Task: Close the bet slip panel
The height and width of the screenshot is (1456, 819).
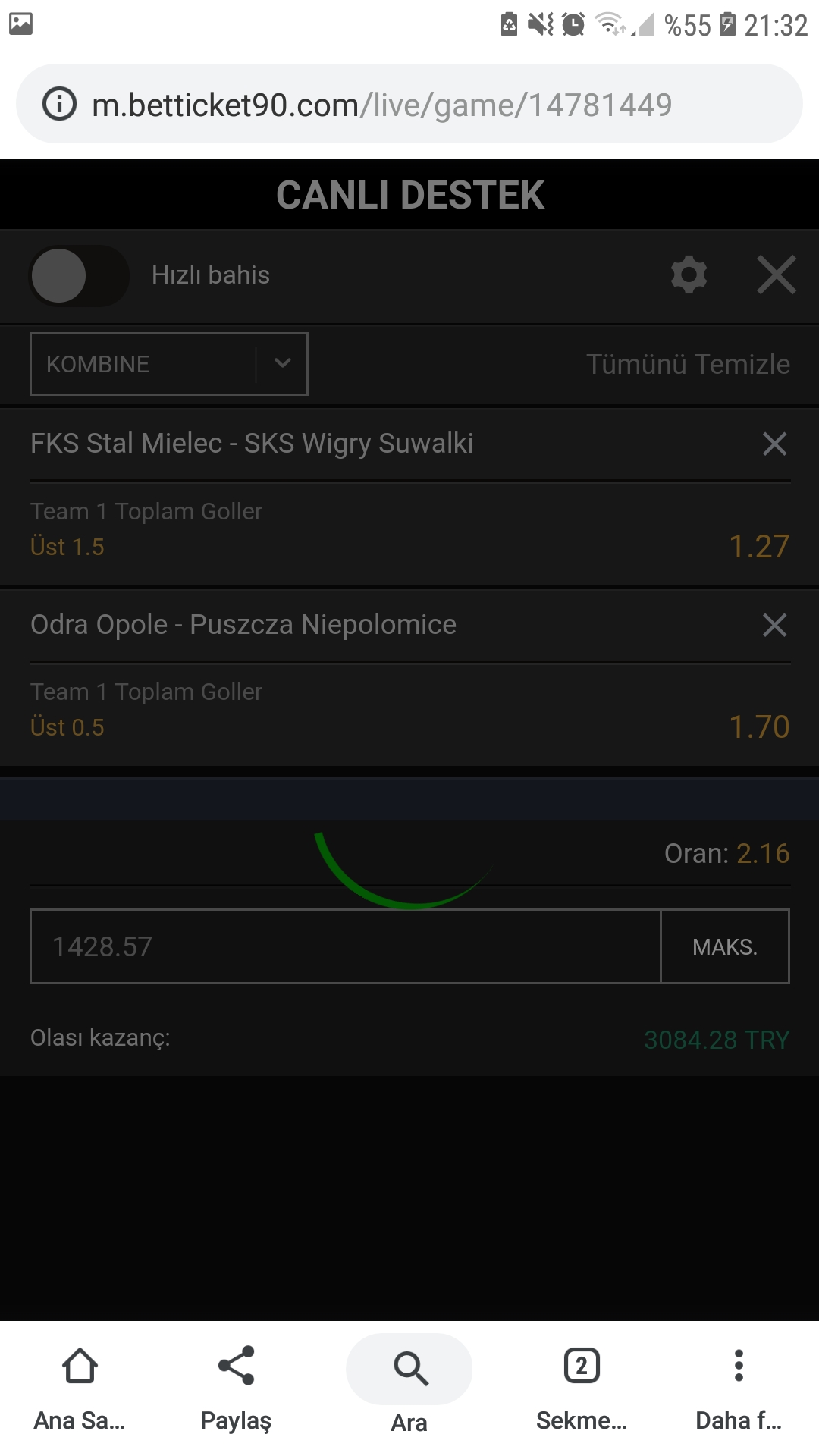Action: coord(777,275)
